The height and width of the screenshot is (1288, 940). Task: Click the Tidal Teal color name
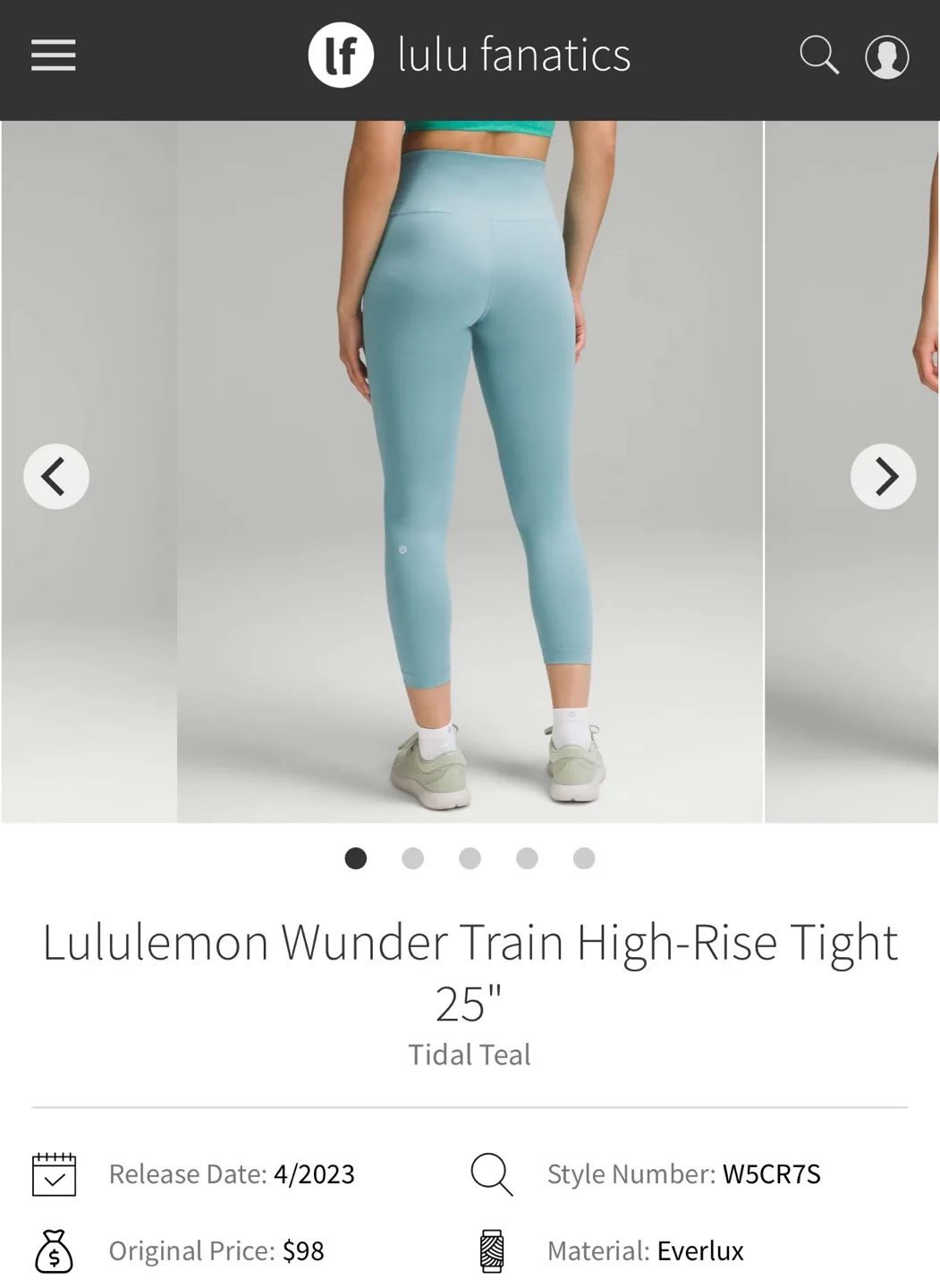[x=470, y=1055]
